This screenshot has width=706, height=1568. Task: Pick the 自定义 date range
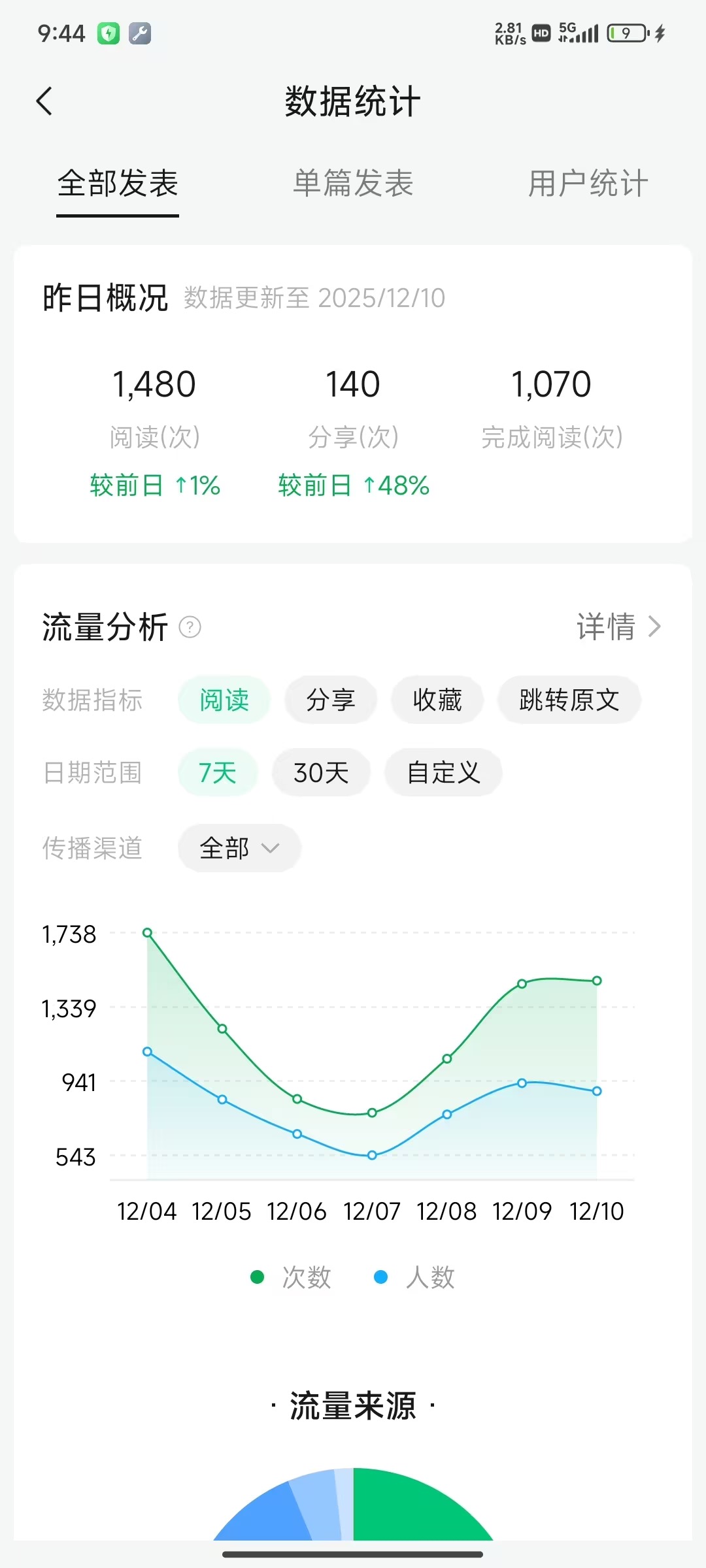[443, 773]
